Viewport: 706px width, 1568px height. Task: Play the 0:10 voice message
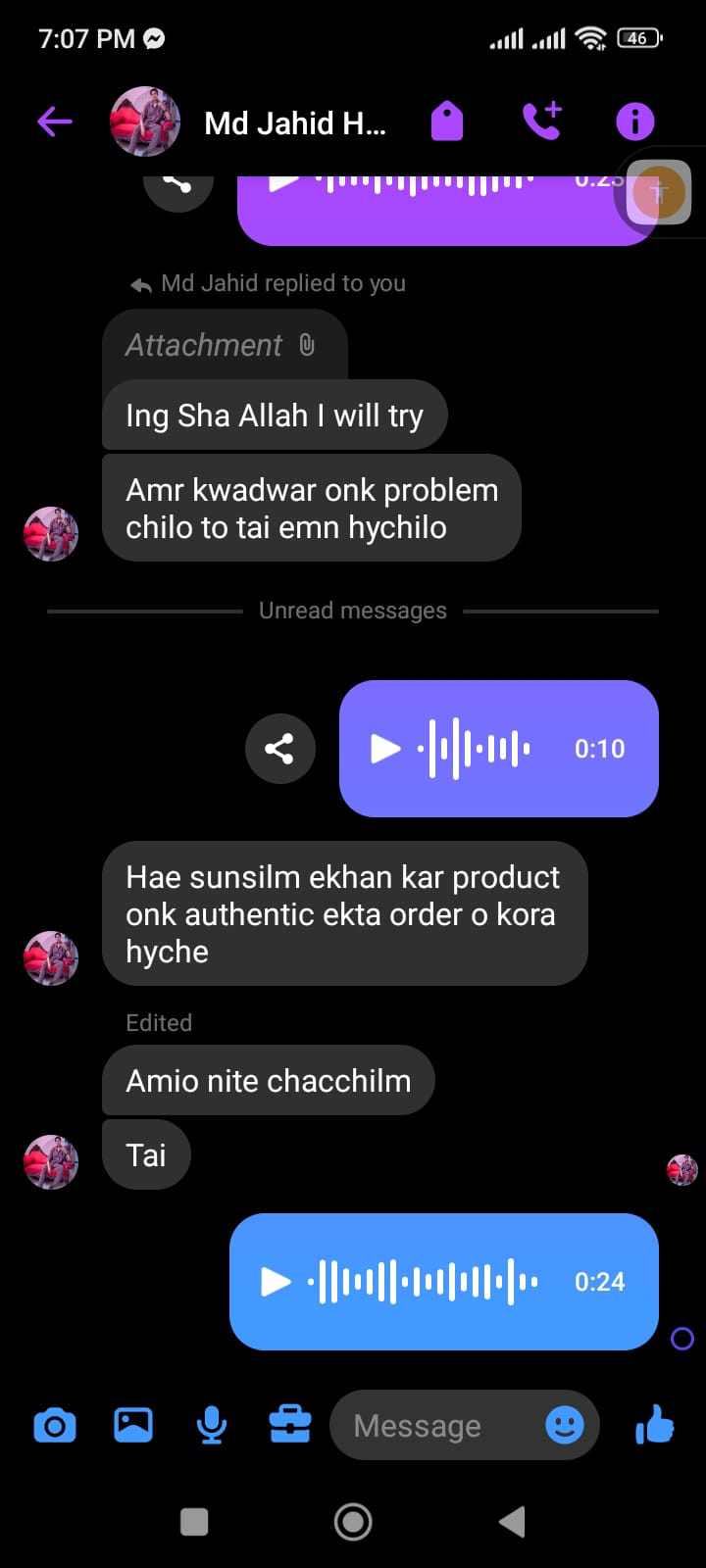pyautogui.click(x=385, y=749)
